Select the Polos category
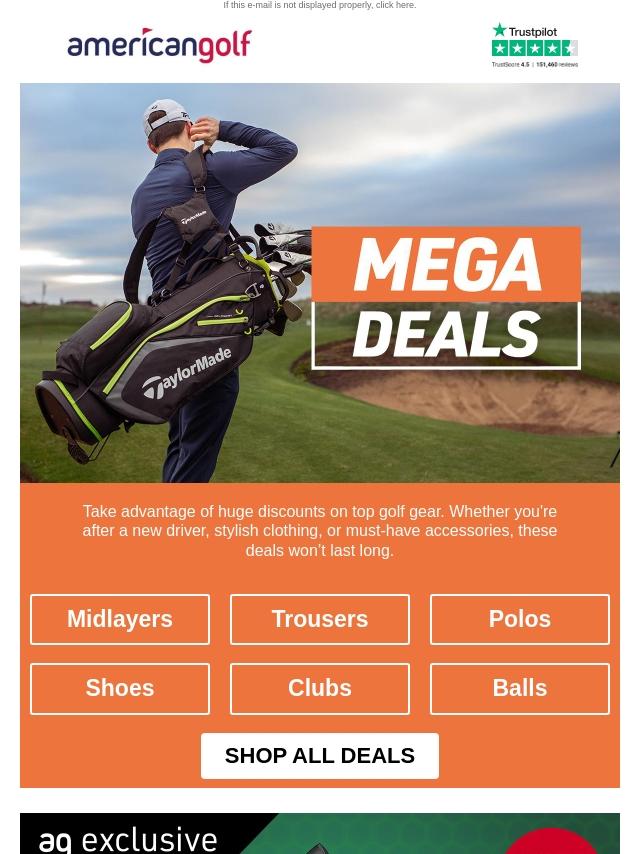The image size is (640, 854). click(519, 619)
